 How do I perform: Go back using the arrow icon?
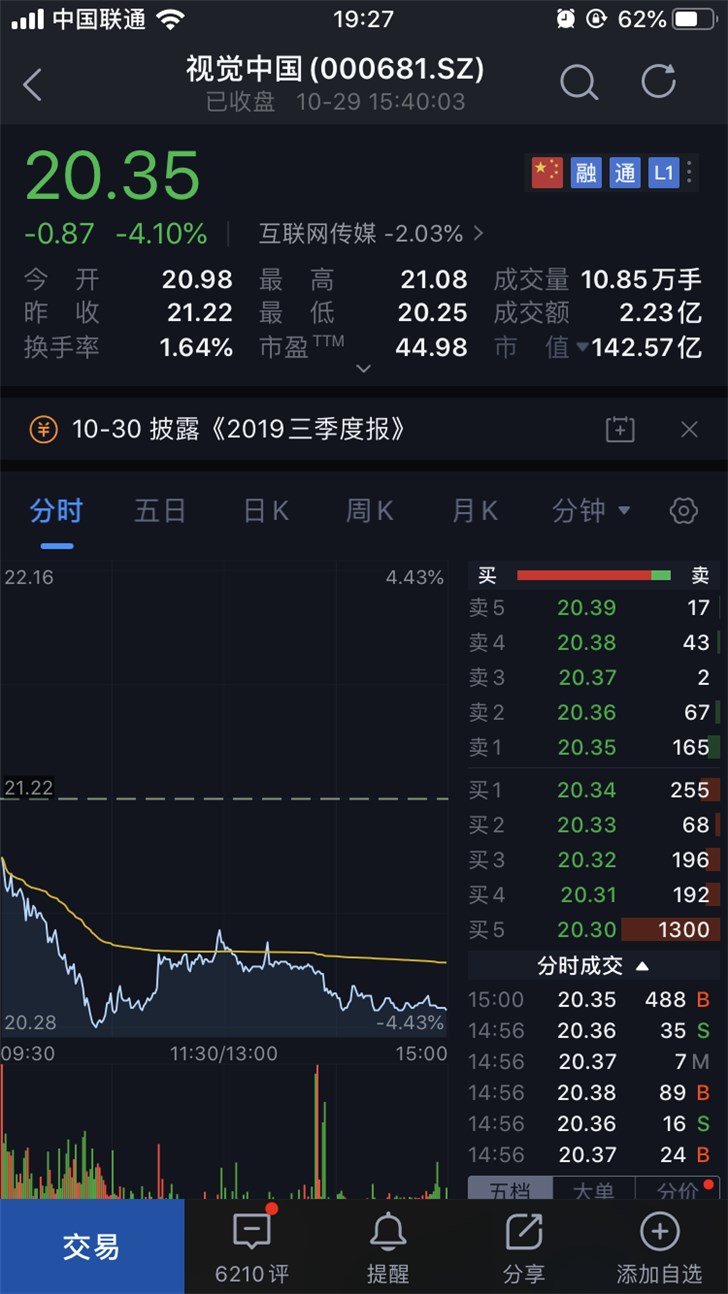(x=33, y=84)
